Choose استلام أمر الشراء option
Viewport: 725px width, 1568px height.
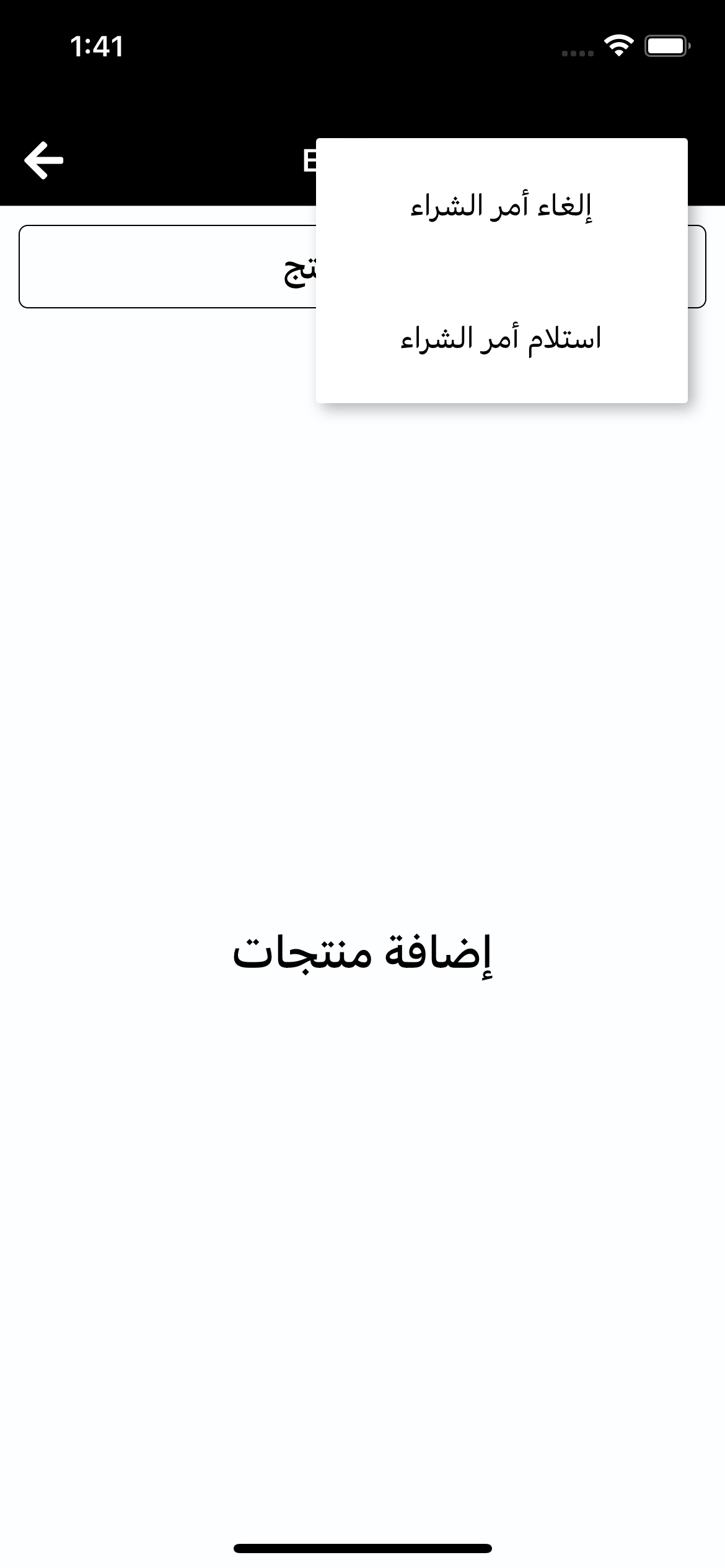pyautogui.click(x=501, y=338)
